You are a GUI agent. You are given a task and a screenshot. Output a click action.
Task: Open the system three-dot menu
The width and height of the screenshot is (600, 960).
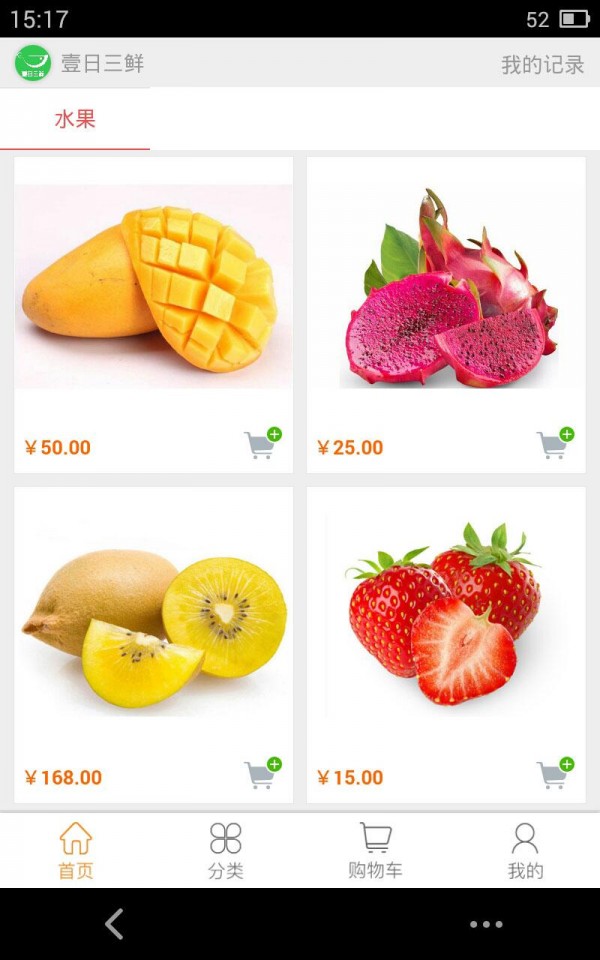(486, 924)
